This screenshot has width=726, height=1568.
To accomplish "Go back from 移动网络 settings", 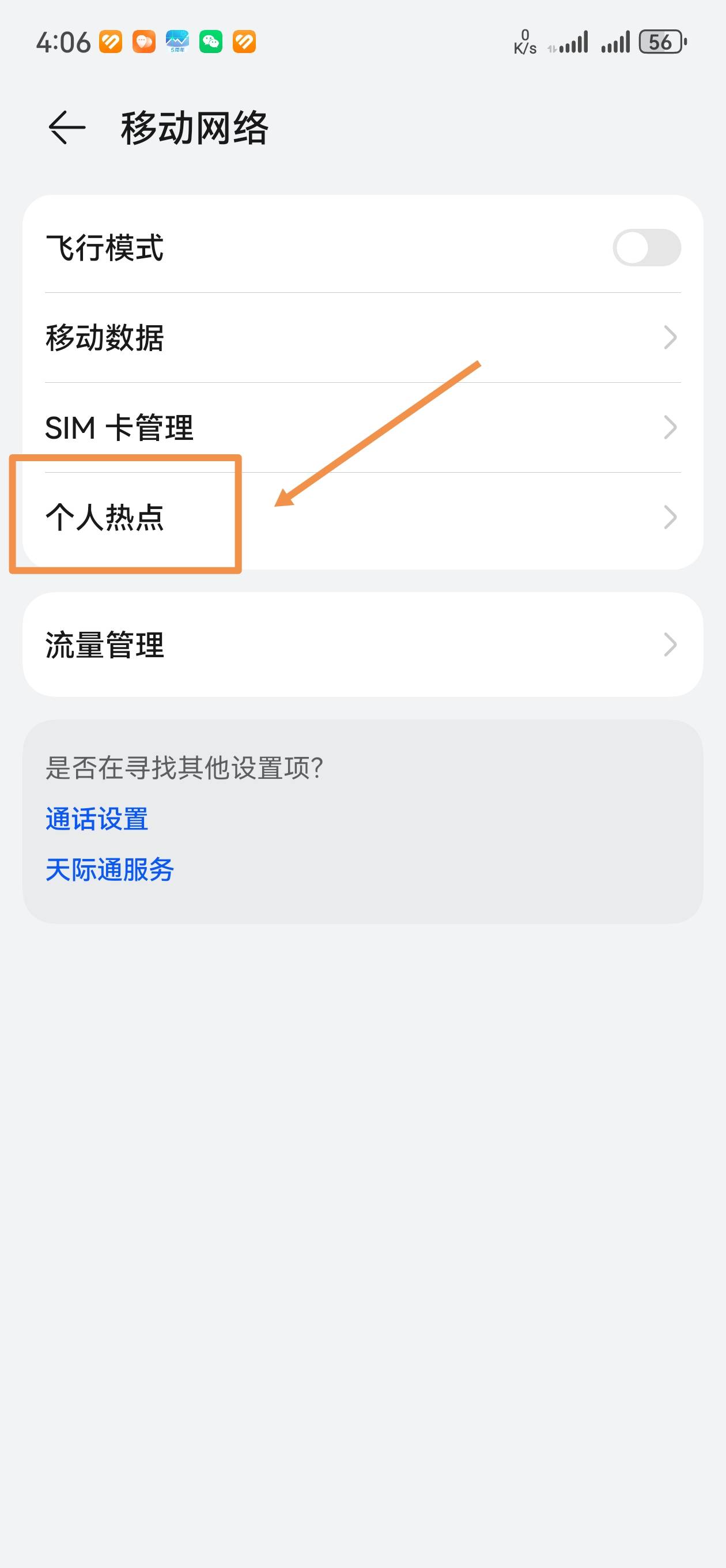I will click(x=66, y=128).
